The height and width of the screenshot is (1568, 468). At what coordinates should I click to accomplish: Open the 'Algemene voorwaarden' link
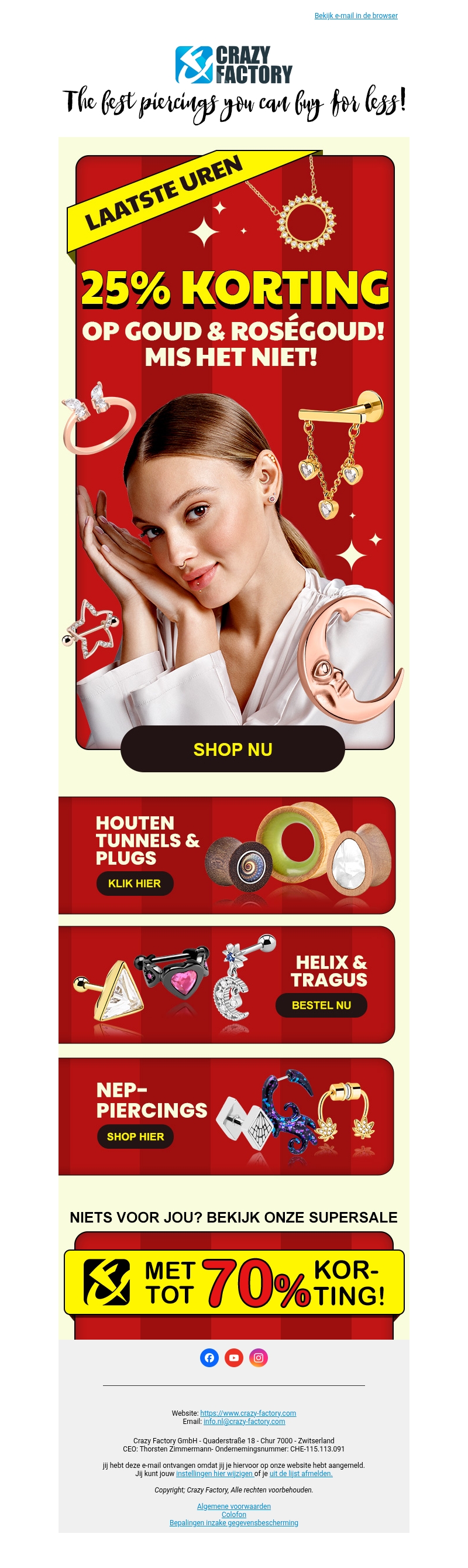(234, 1506)
